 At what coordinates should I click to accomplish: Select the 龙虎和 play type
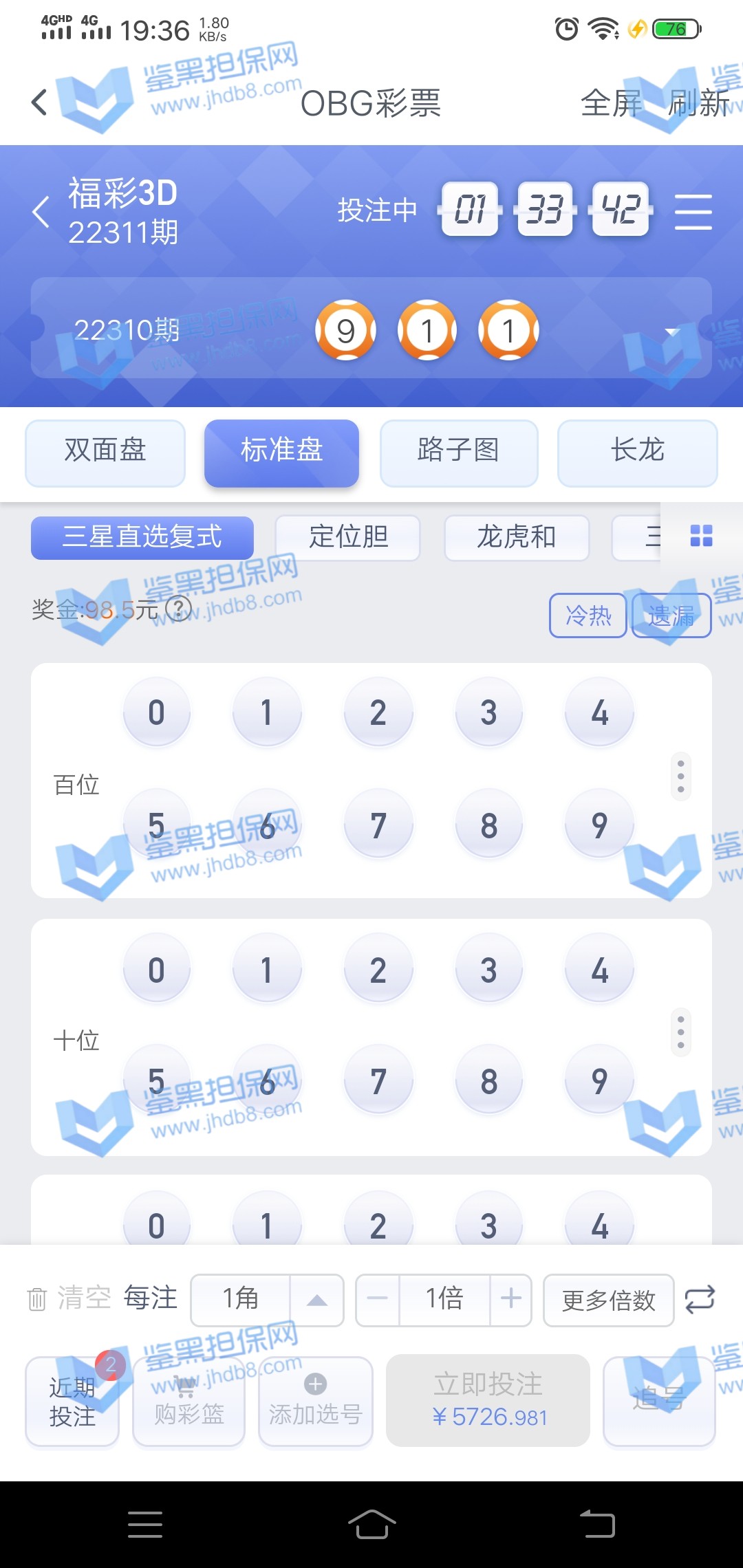tap(517, 537)
